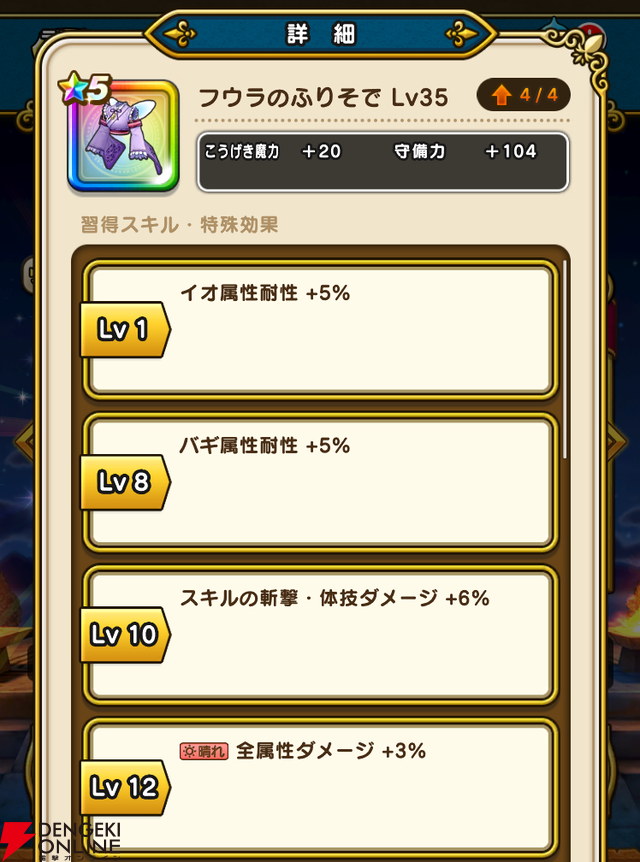The height and width of the screenshot is (862, 640).
Task: Open the Lv 1 イオ属性耐性 +5% skill row
Action: pyautogui.click(x=320, y=329)
